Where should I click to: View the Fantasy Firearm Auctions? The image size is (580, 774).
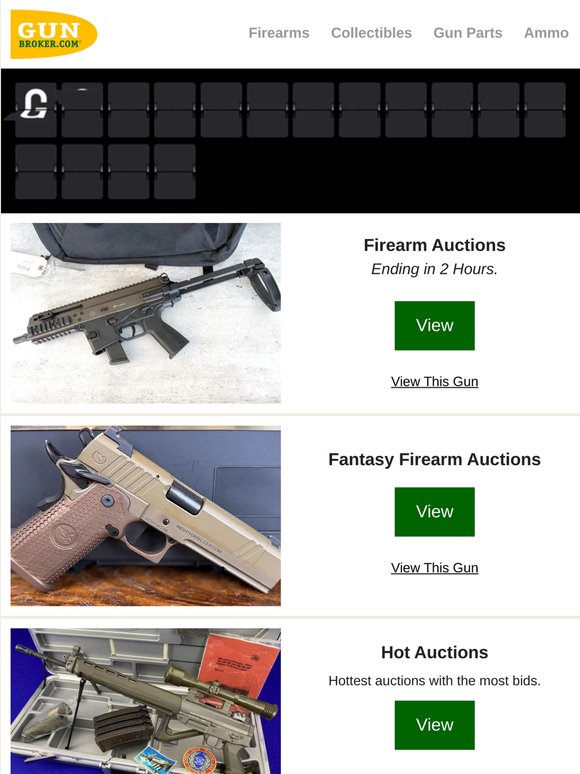point(434,512)
